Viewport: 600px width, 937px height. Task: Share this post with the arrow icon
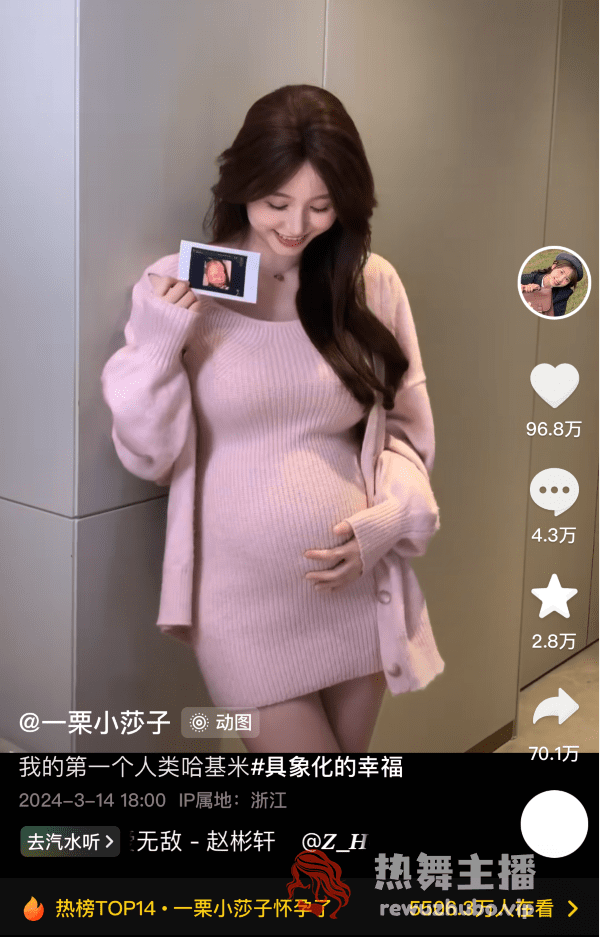click(x=555, y=708)
